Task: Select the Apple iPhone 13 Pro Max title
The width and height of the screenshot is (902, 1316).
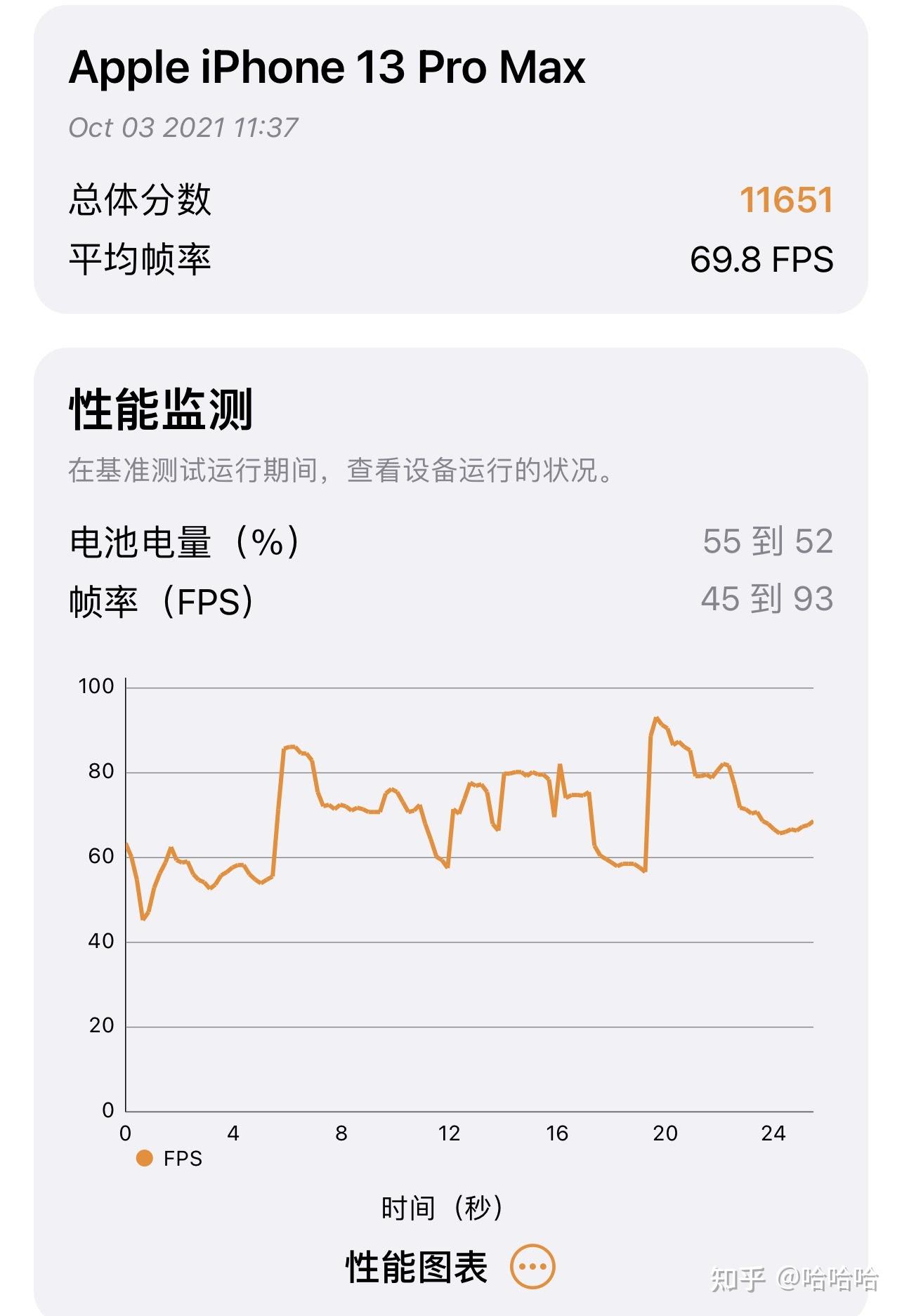Action: click(329, 67)
